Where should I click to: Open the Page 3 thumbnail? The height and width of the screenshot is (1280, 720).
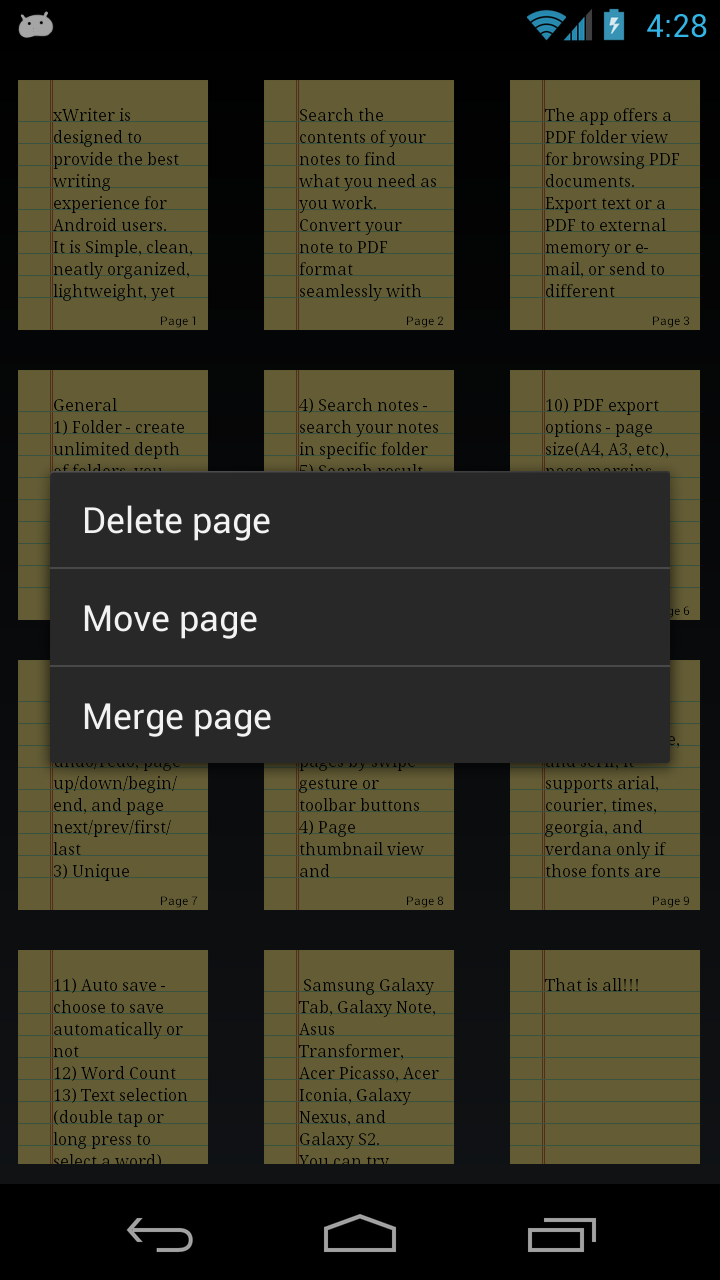pos(605,205)
